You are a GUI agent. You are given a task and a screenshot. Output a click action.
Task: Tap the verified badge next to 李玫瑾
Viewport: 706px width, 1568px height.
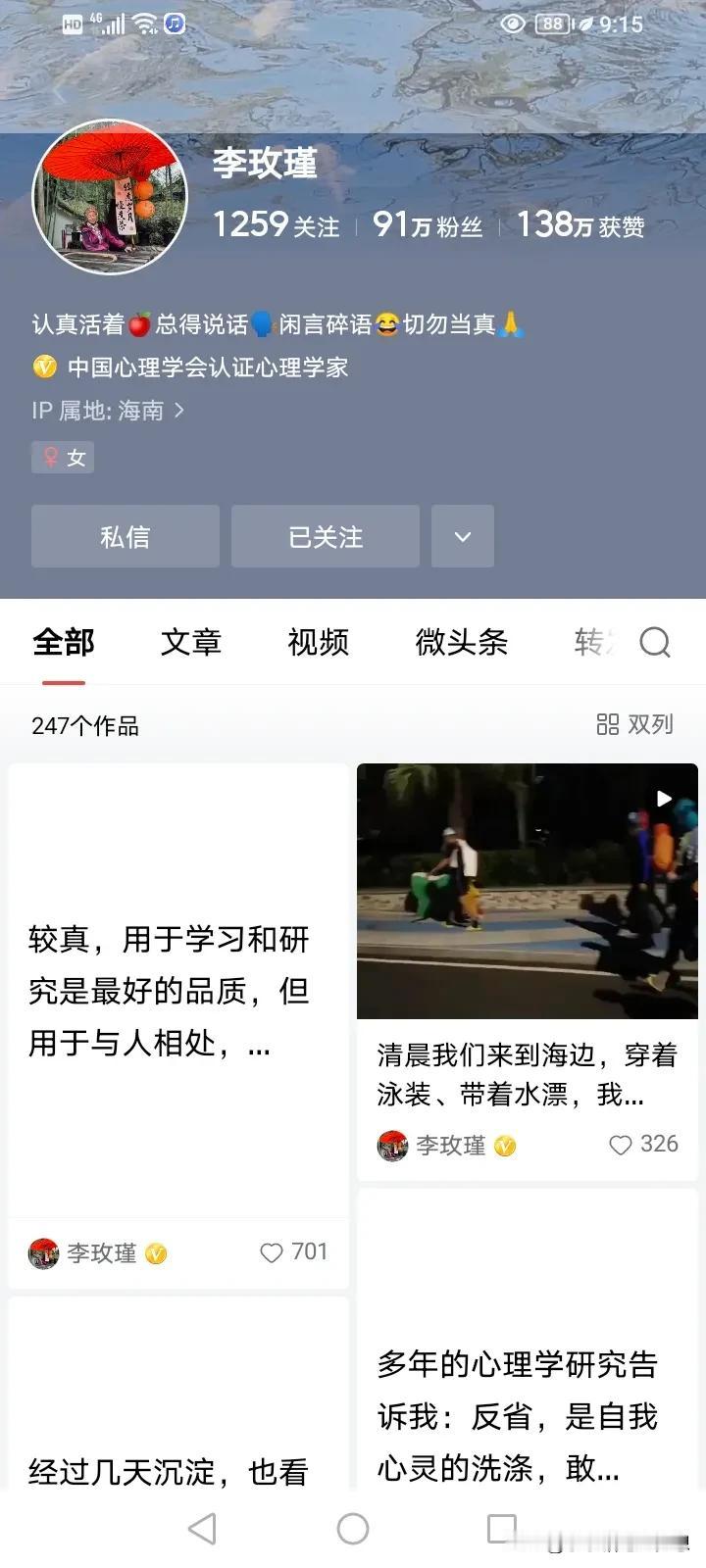pos(505,1146)
